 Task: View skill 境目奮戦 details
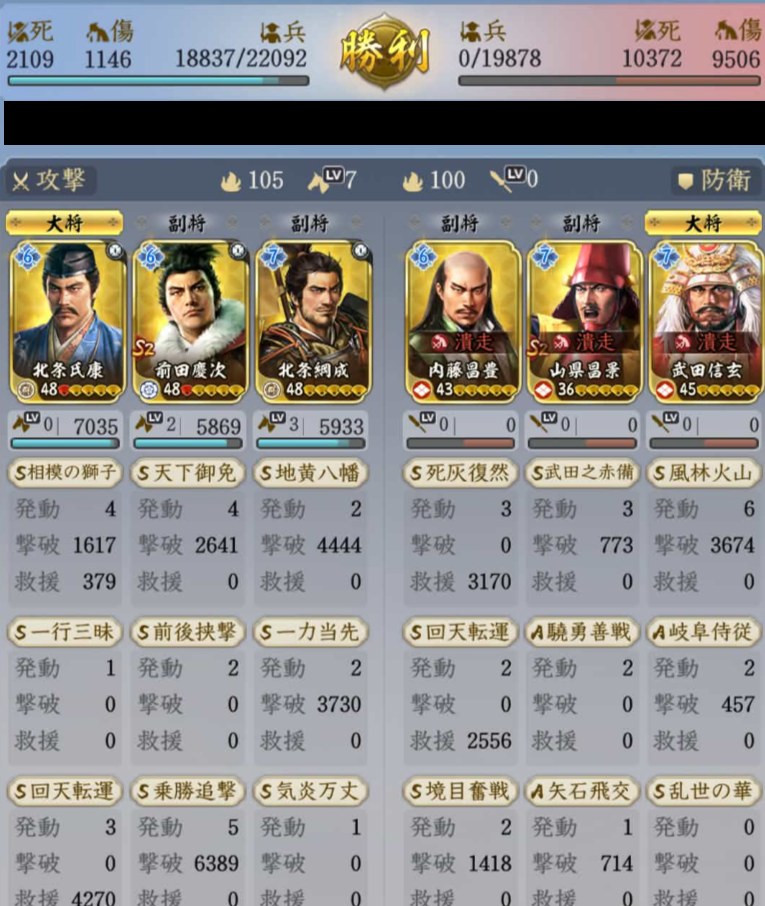click(x=460, y=792)
